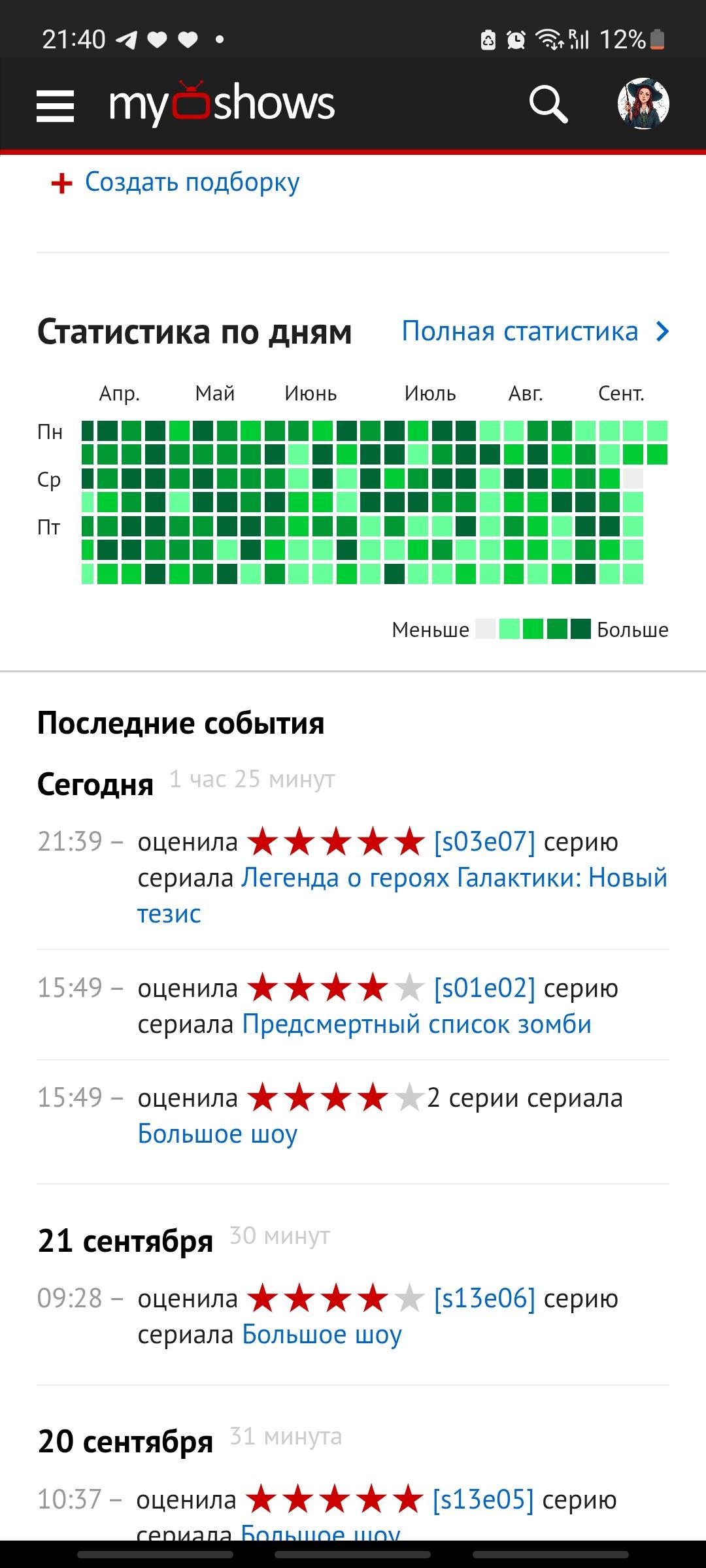Open show Предсмертный список зомби

416,1024
